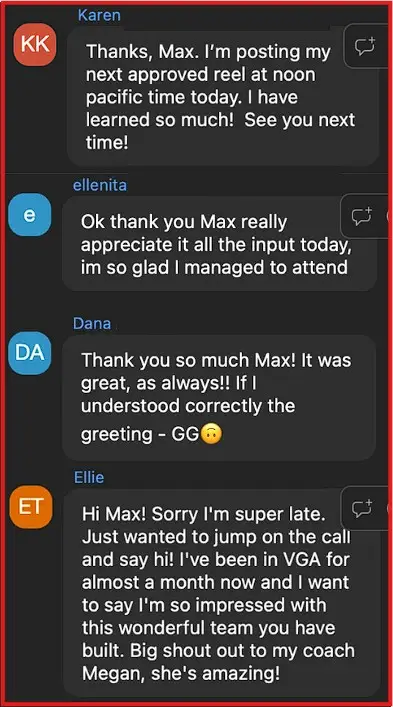Image resolution: width=393 pixels, height=707 pixels.
Task: Reply to Ellie's message using the comment icon
Action: pos(362,508)
